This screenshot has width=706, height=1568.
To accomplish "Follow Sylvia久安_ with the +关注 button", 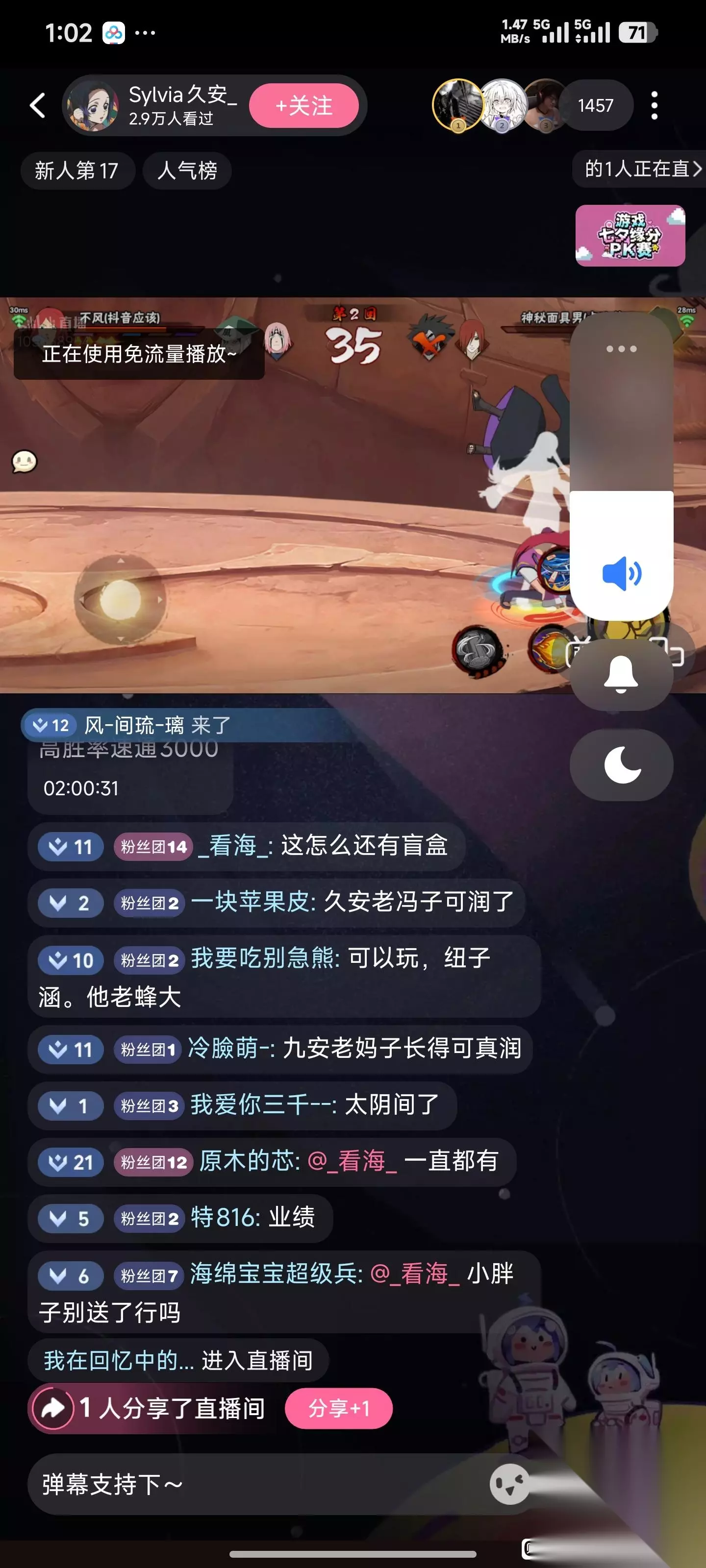I will coord(304,106).
